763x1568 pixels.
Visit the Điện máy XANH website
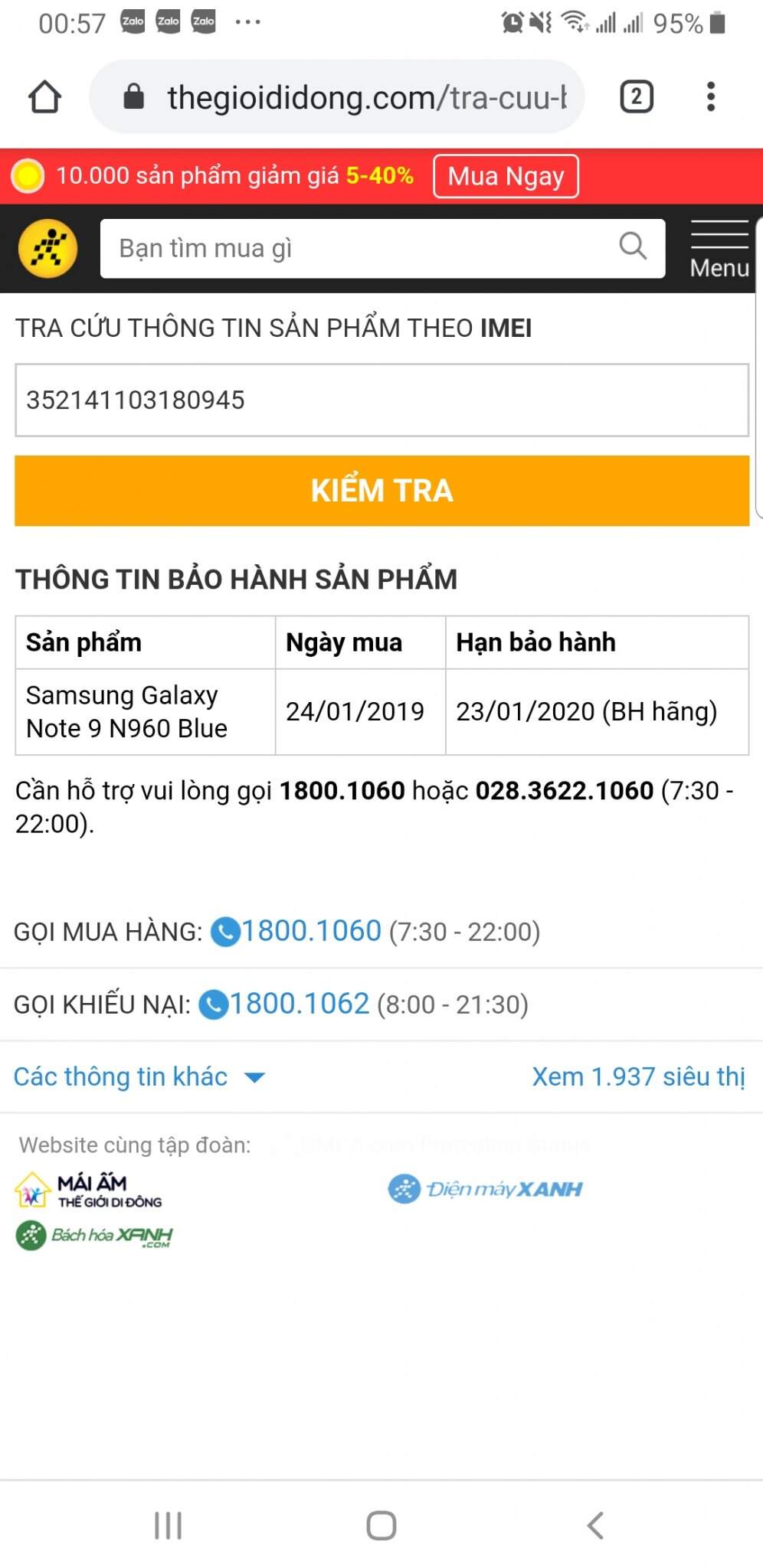486,1189
